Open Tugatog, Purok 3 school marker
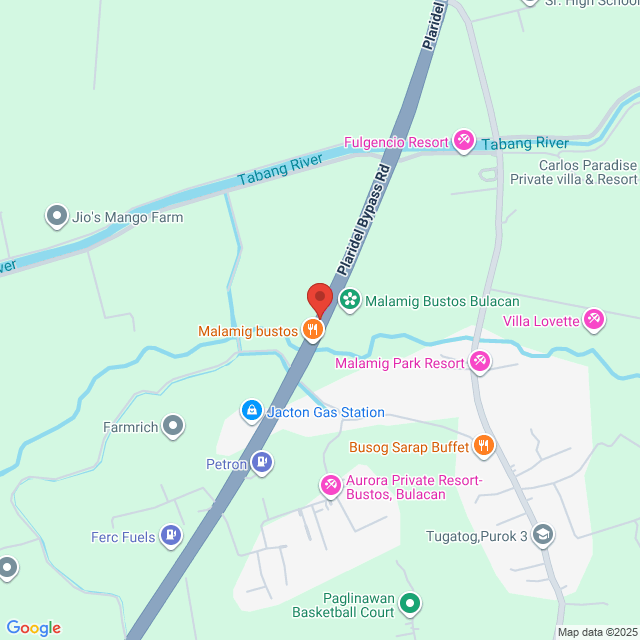Image resolution: width=640 pixels, height=640 pixels. click(542, 535)
